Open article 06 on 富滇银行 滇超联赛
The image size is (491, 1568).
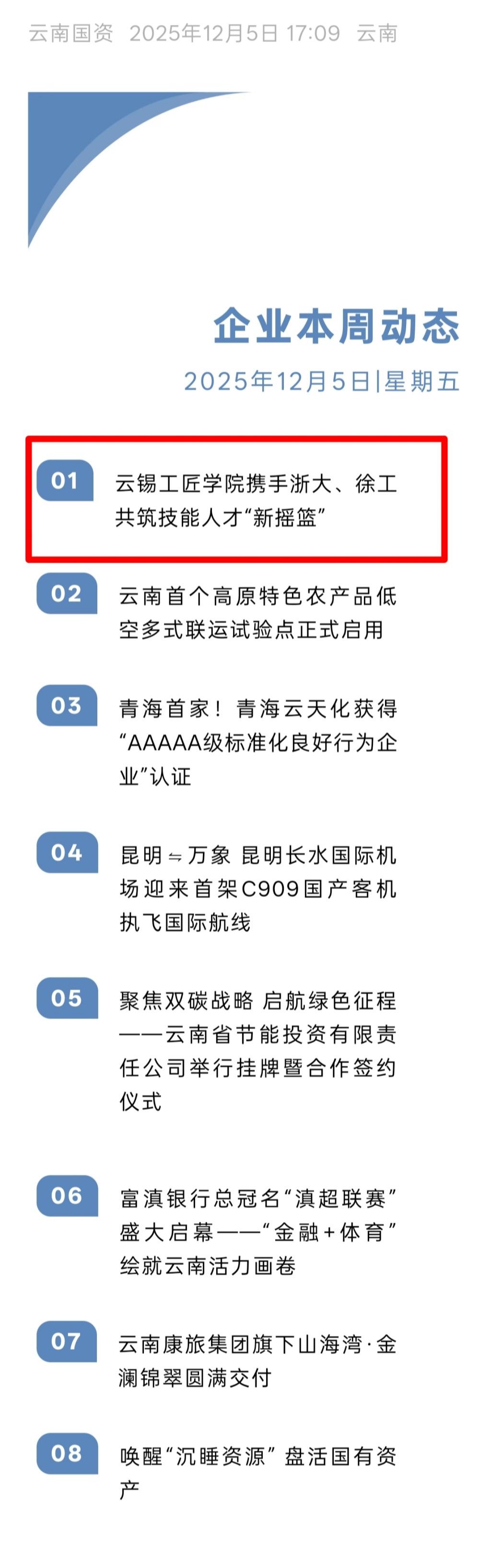pyautogui.click(x=258, y=1232)
